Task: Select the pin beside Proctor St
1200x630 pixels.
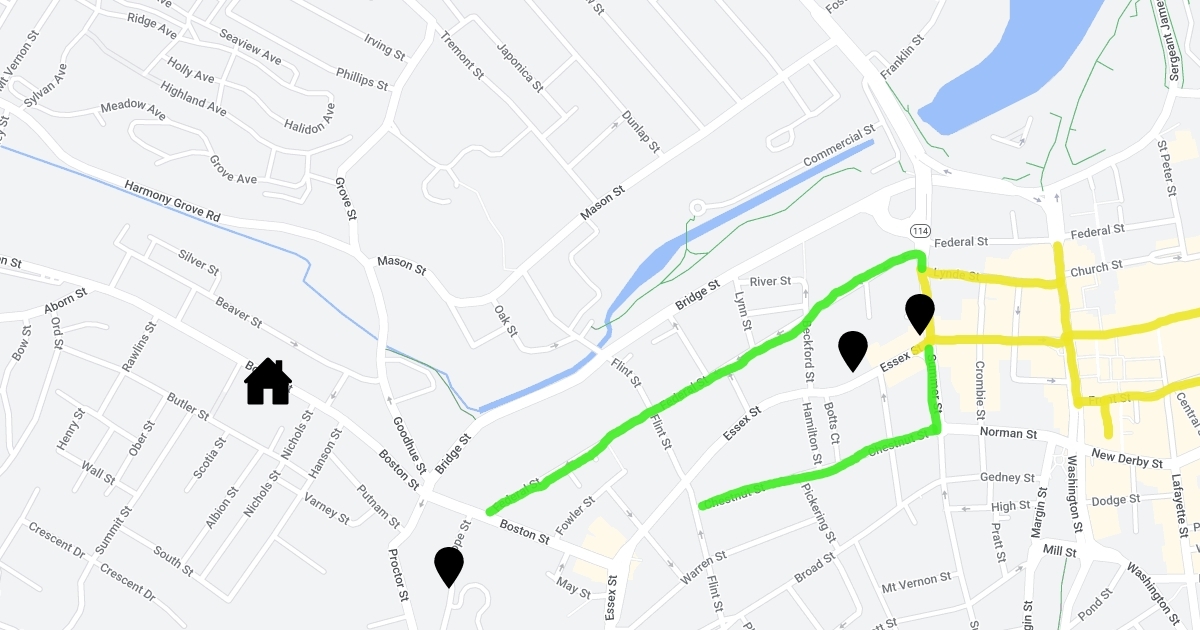Action: pyautogui.click(x=449, y=566)
